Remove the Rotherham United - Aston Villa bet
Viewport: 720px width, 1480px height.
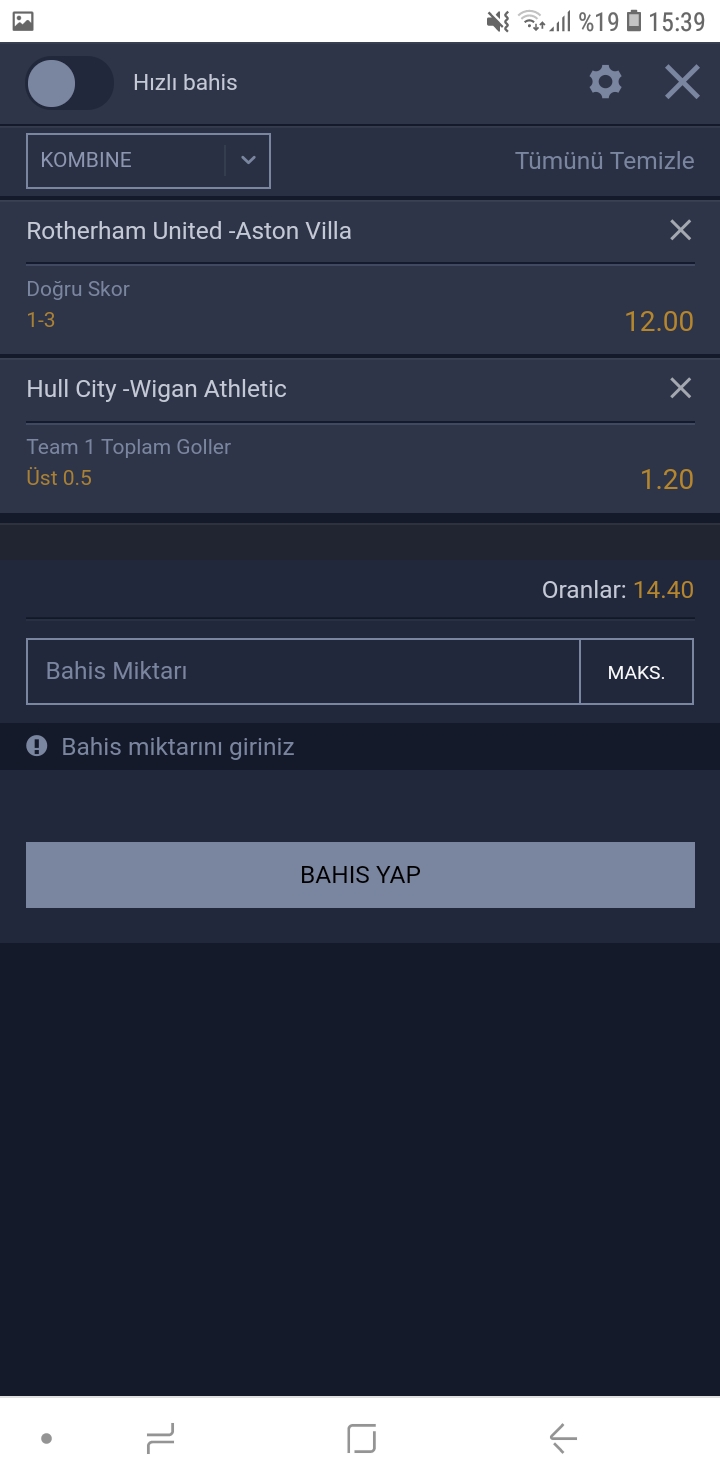pyautogui.click(x=681, y=230)
